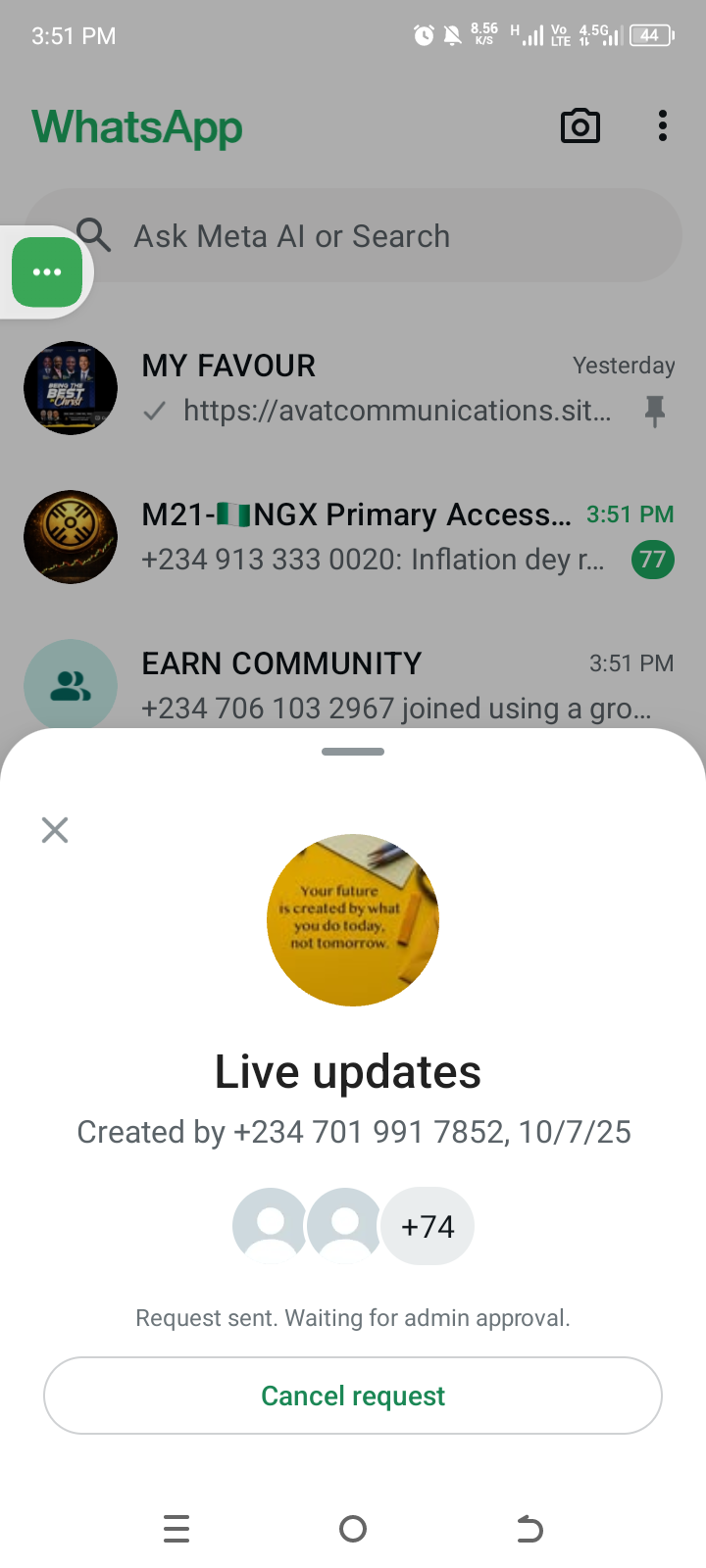Open the WhatsApp camera
Image resolution: width=706 pixels, height=1568 pixels.
click(x=580, y=126)
